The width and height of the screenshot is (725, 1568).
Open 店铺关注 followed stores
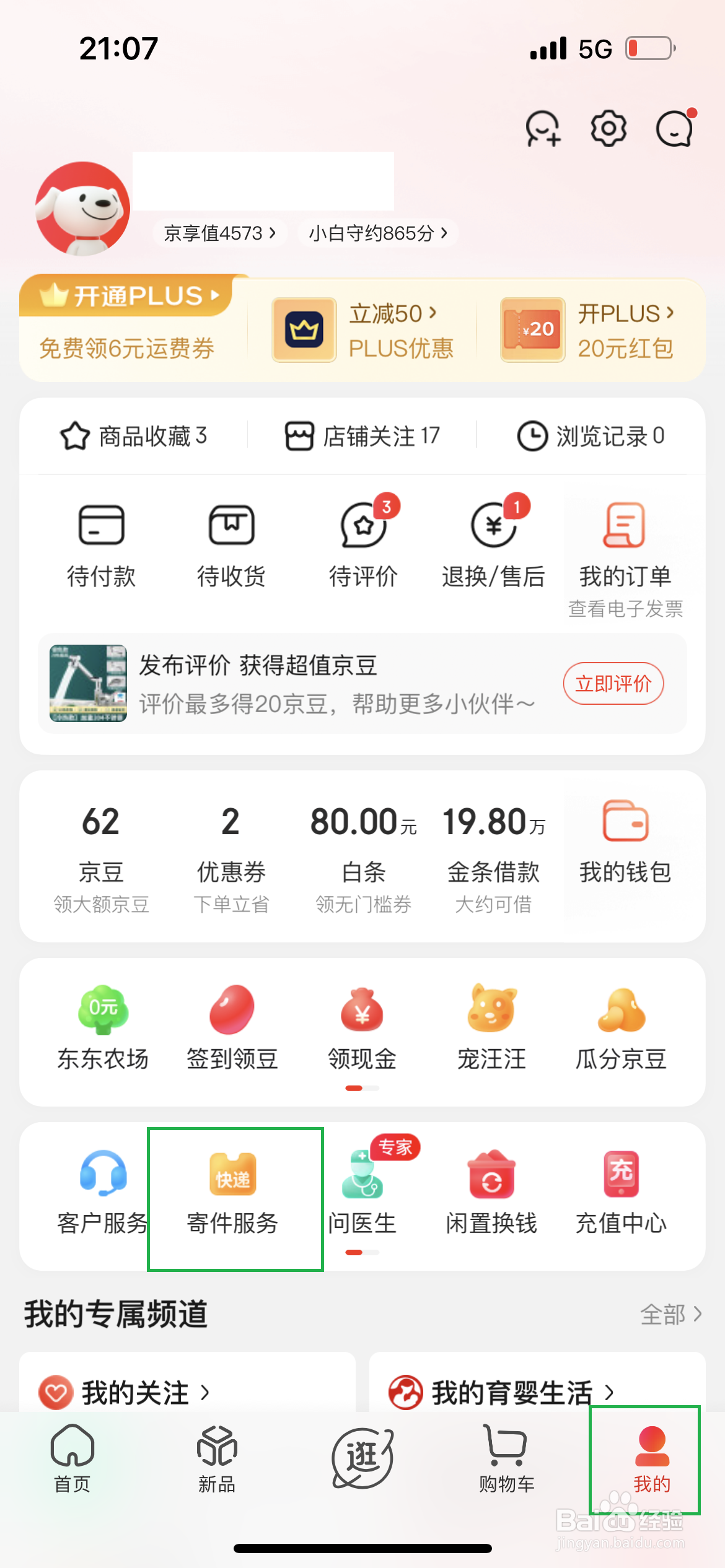click(x=362, y=436)
